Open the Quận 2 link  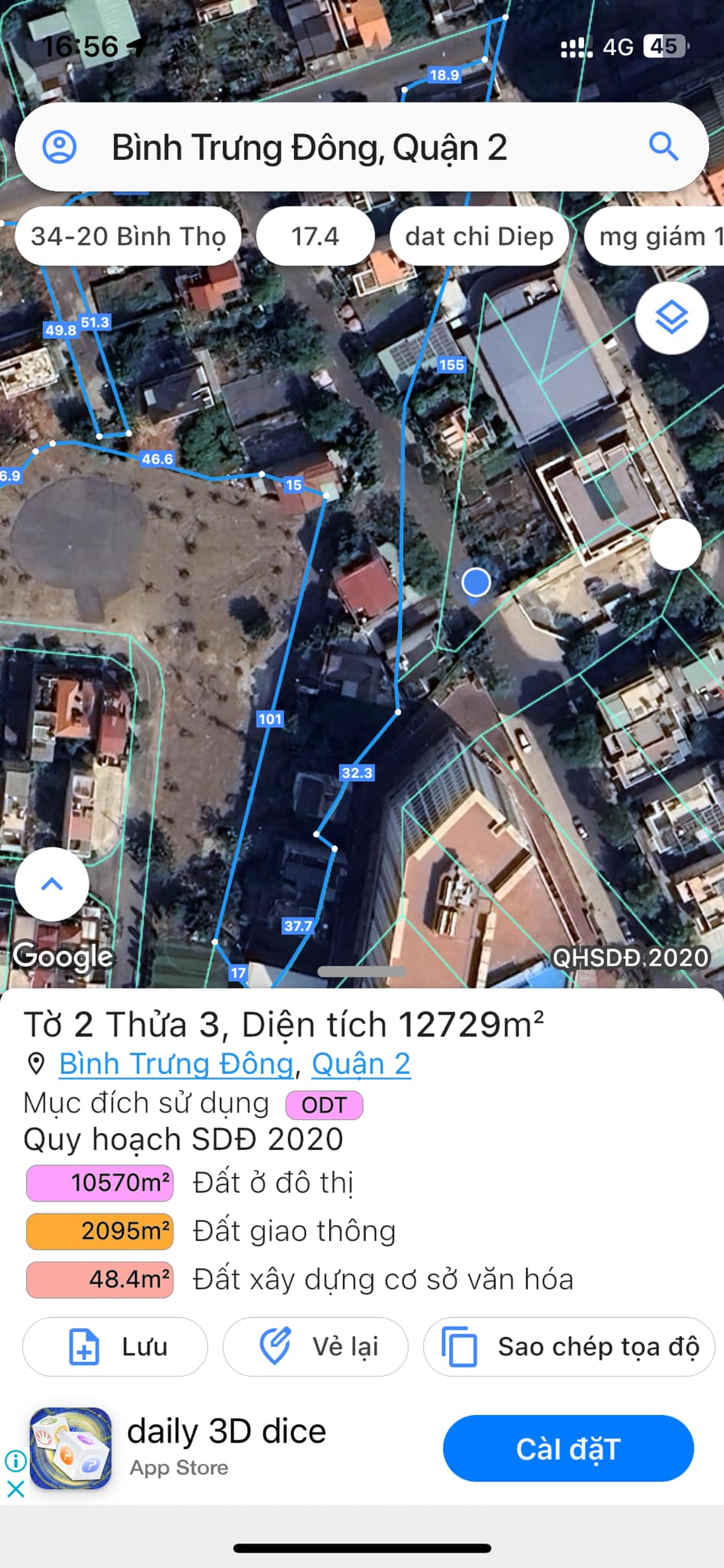pos(361,1063)
